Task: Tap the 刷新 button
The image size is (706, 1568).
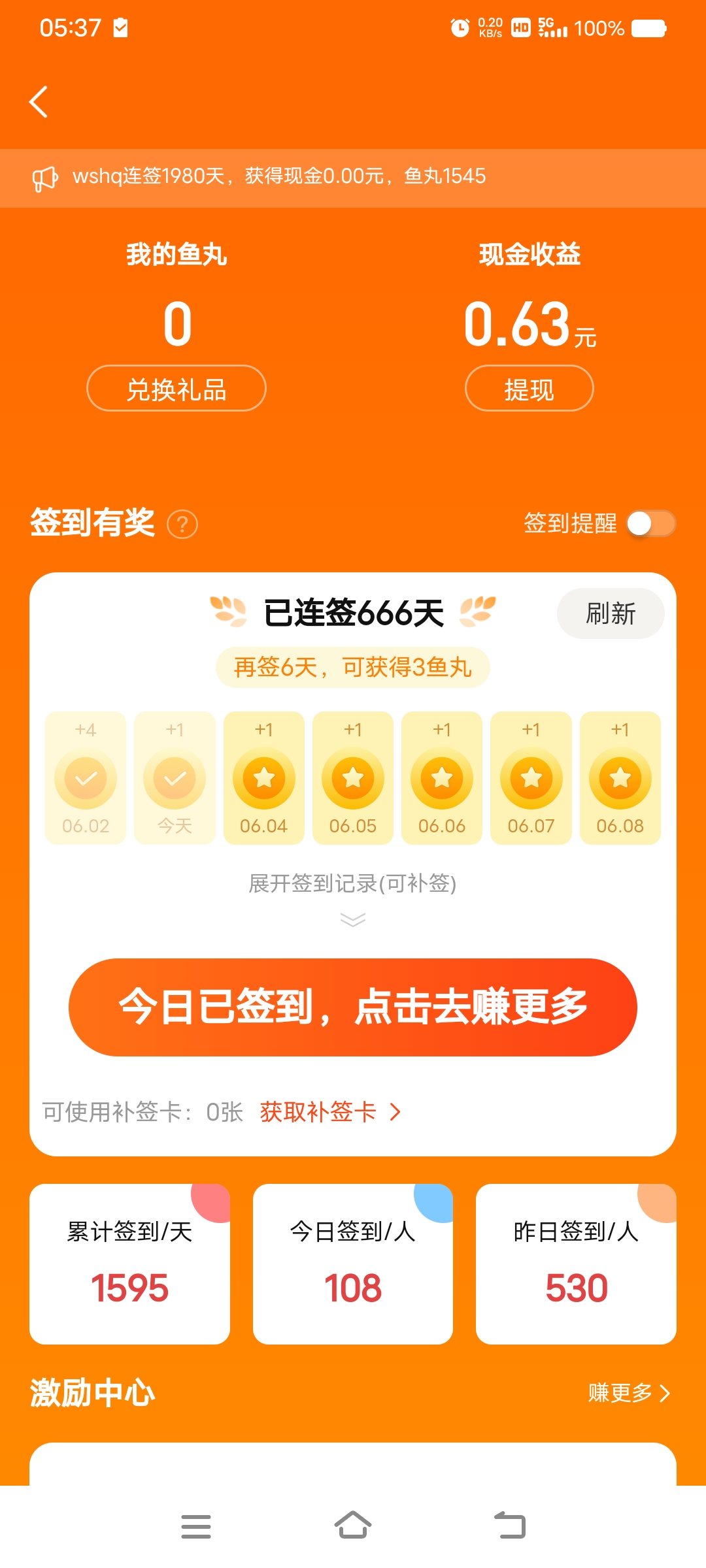Action: tap(611, 613)
